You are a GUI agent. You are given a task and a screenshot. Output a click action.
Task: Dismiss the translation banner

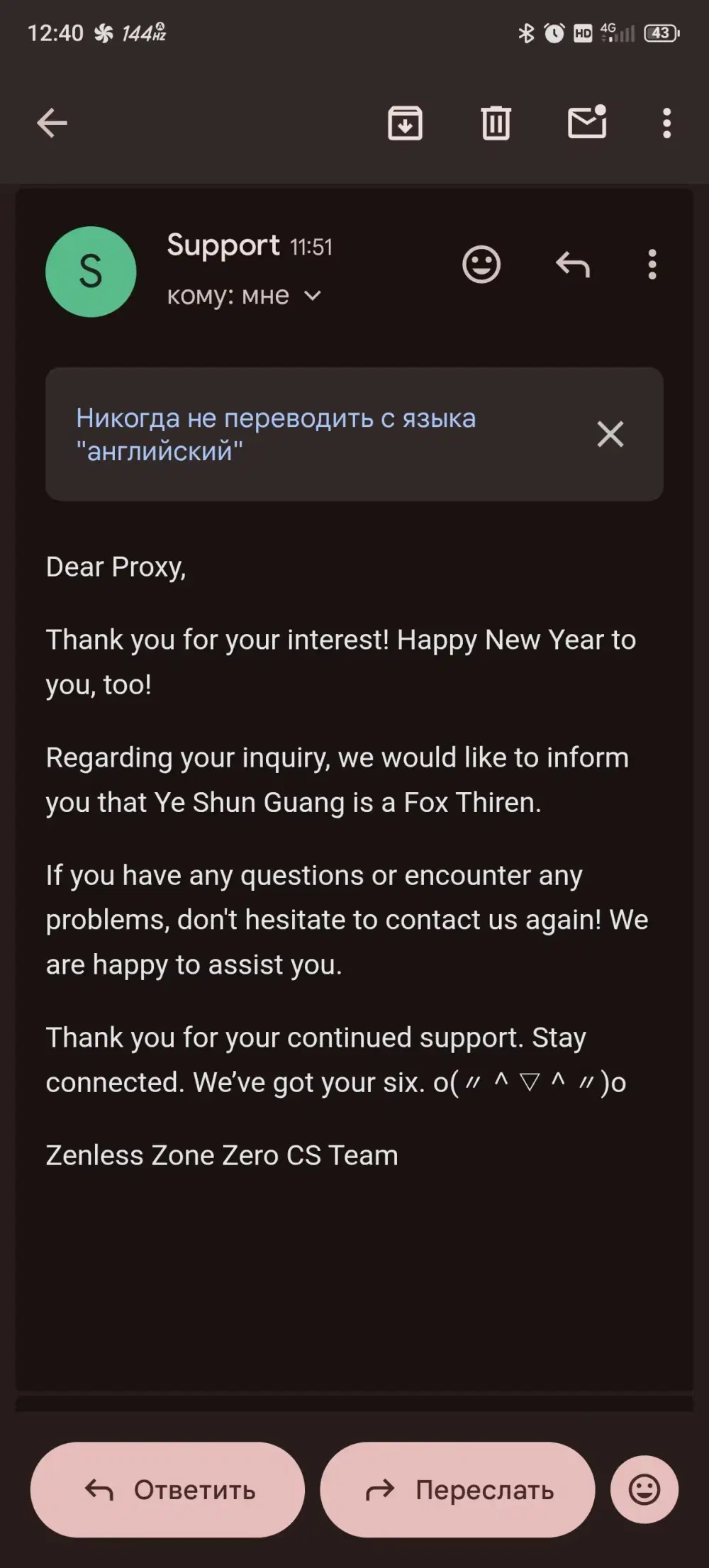pos(610,434)
